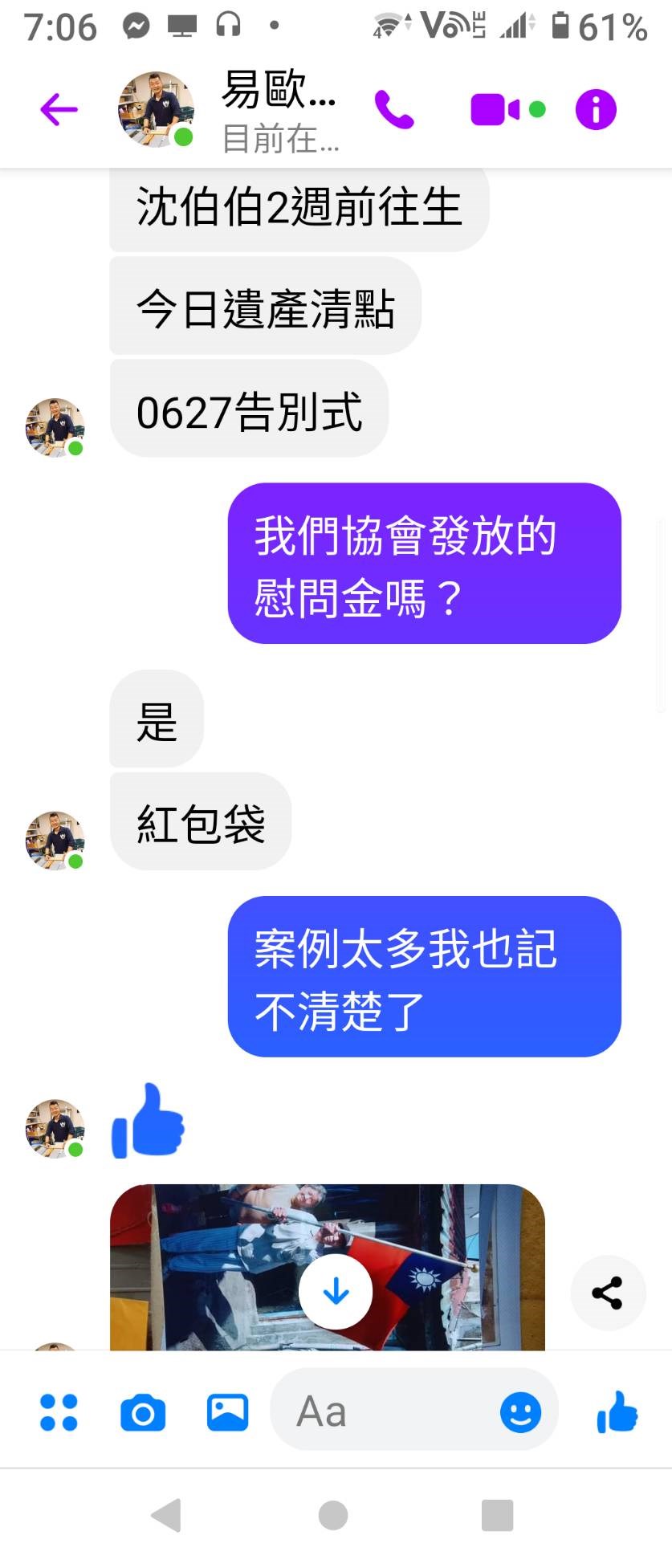Viewport: 672px width, 1568px height.
Task: Open the more actions grid icon
Action: coord(59,1411)
